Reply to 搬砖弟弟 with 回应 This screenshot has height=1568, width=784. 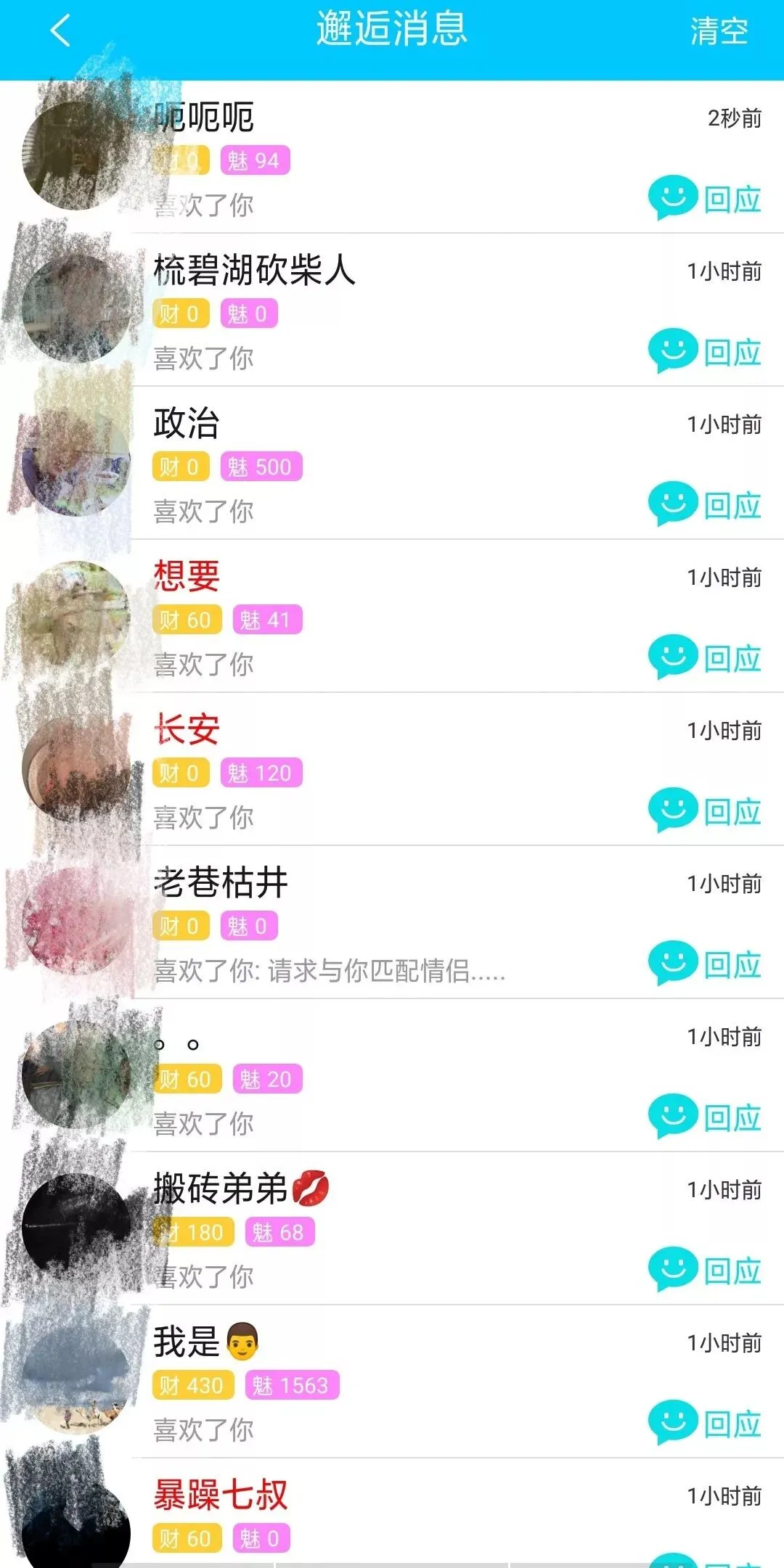pyautogui.click(x=705, y=1270)
